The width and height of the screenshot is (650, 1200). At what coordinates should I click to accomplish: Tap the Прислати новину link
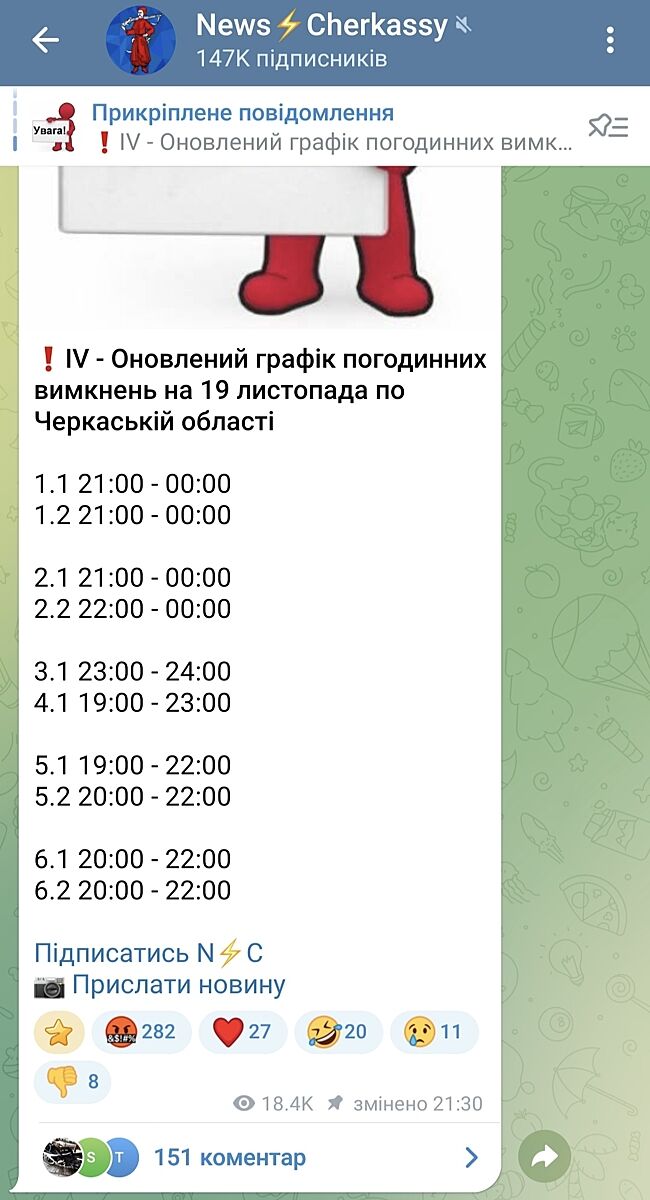click(178, 985)
